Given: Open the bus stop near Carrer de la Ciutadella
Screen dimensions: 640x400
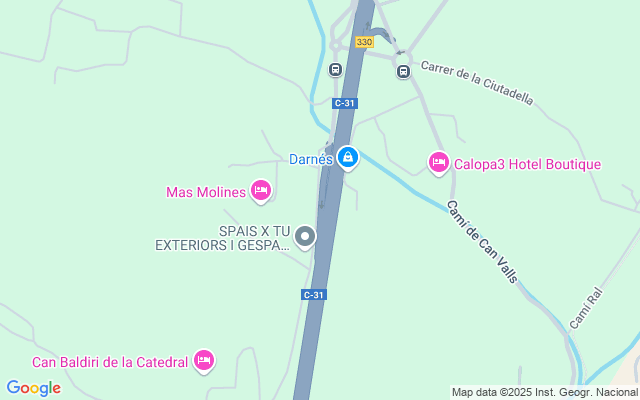Looking at the screenshot, I should click(403, 72).
